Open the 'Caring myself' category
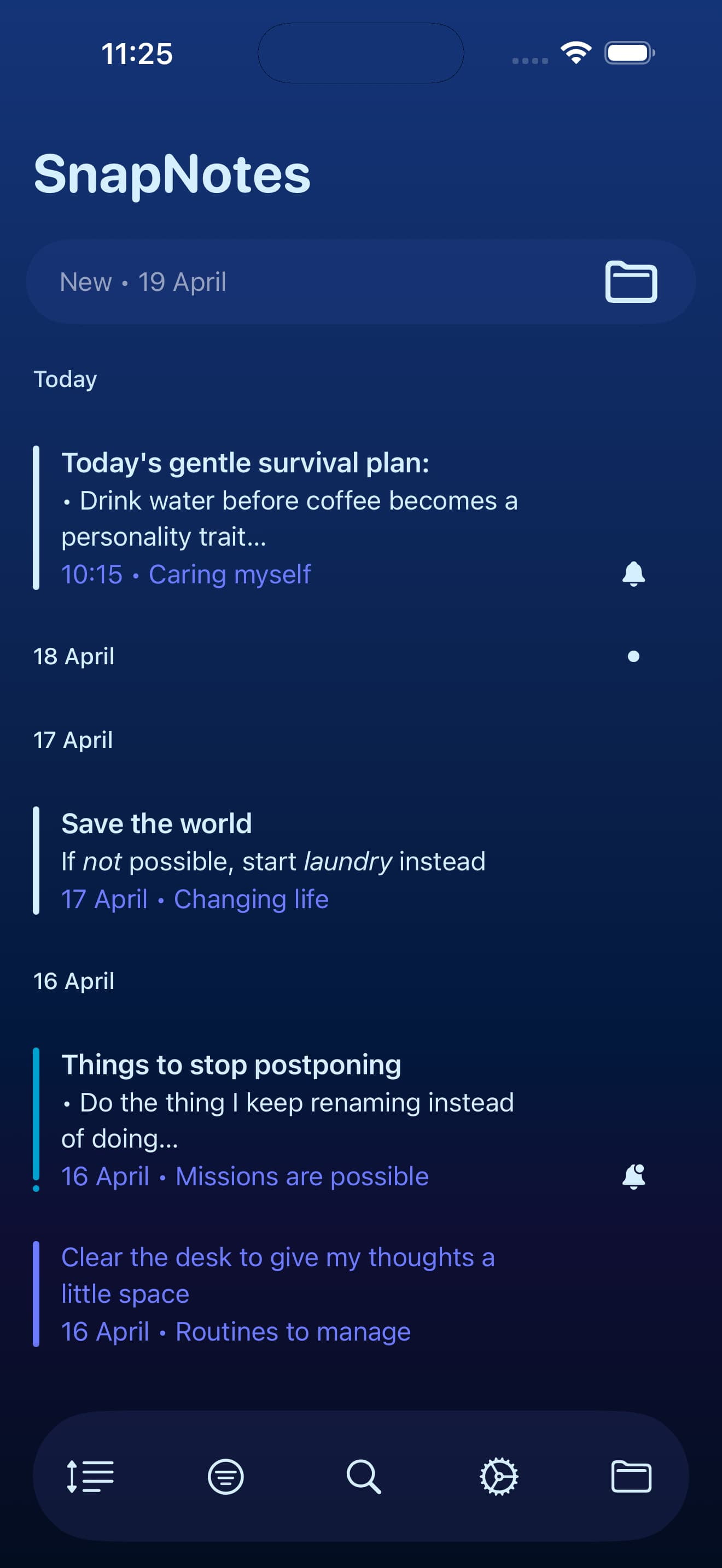Image resolution: width=722 pixels, height=1568 pixels. [x=230, y=573]
